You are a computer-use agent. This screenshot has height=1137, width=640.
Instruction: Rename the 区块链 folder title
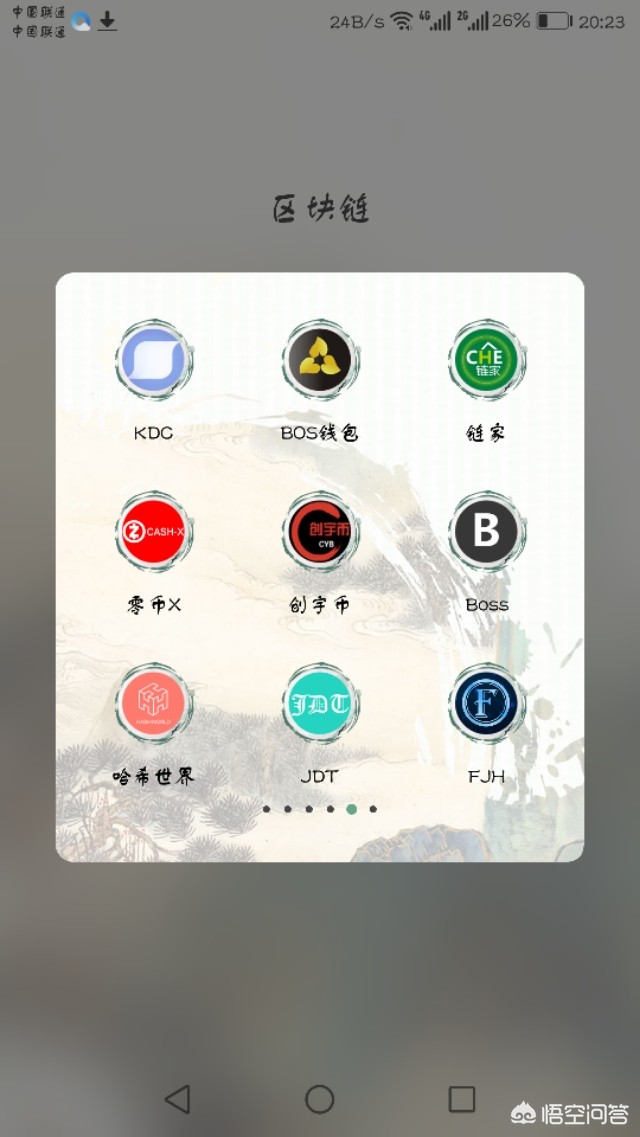click(320, 209)
